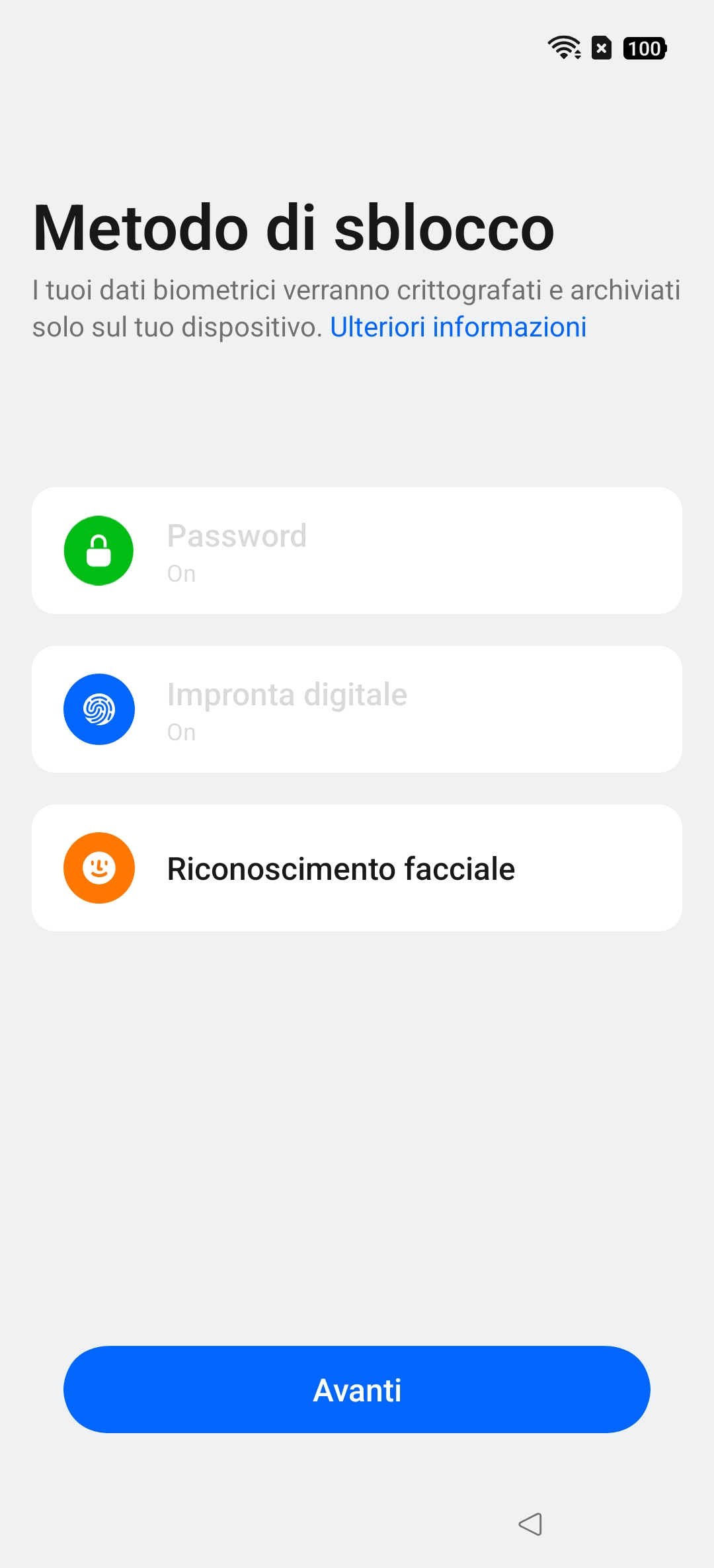Open the Password unlock option

(357, 551)
